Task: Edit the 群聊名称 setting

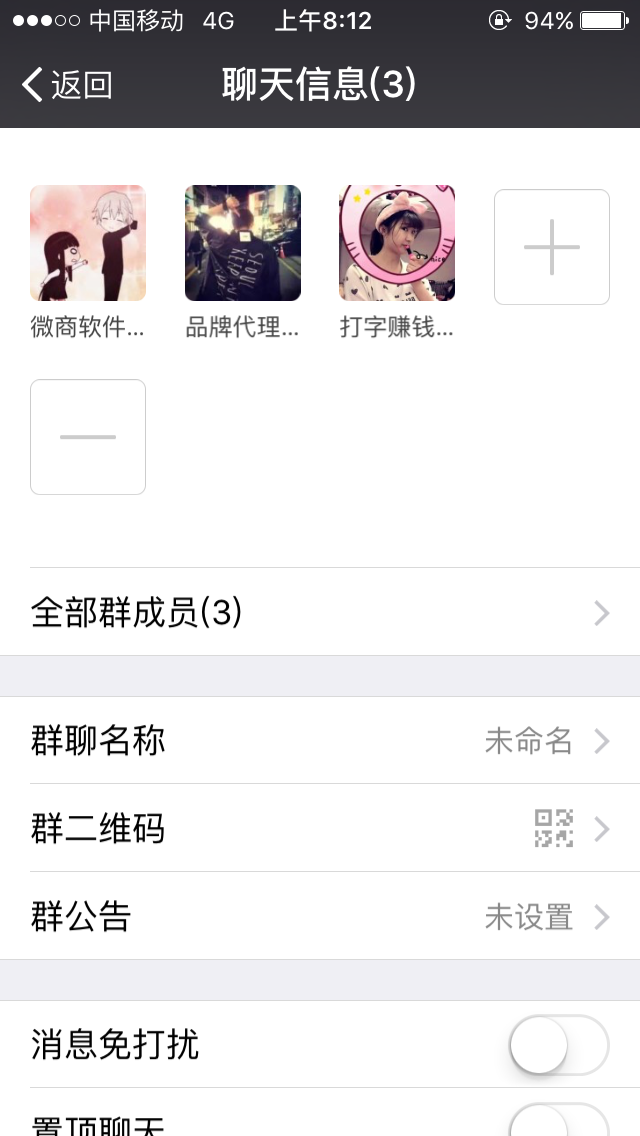Action: [320, 741]
